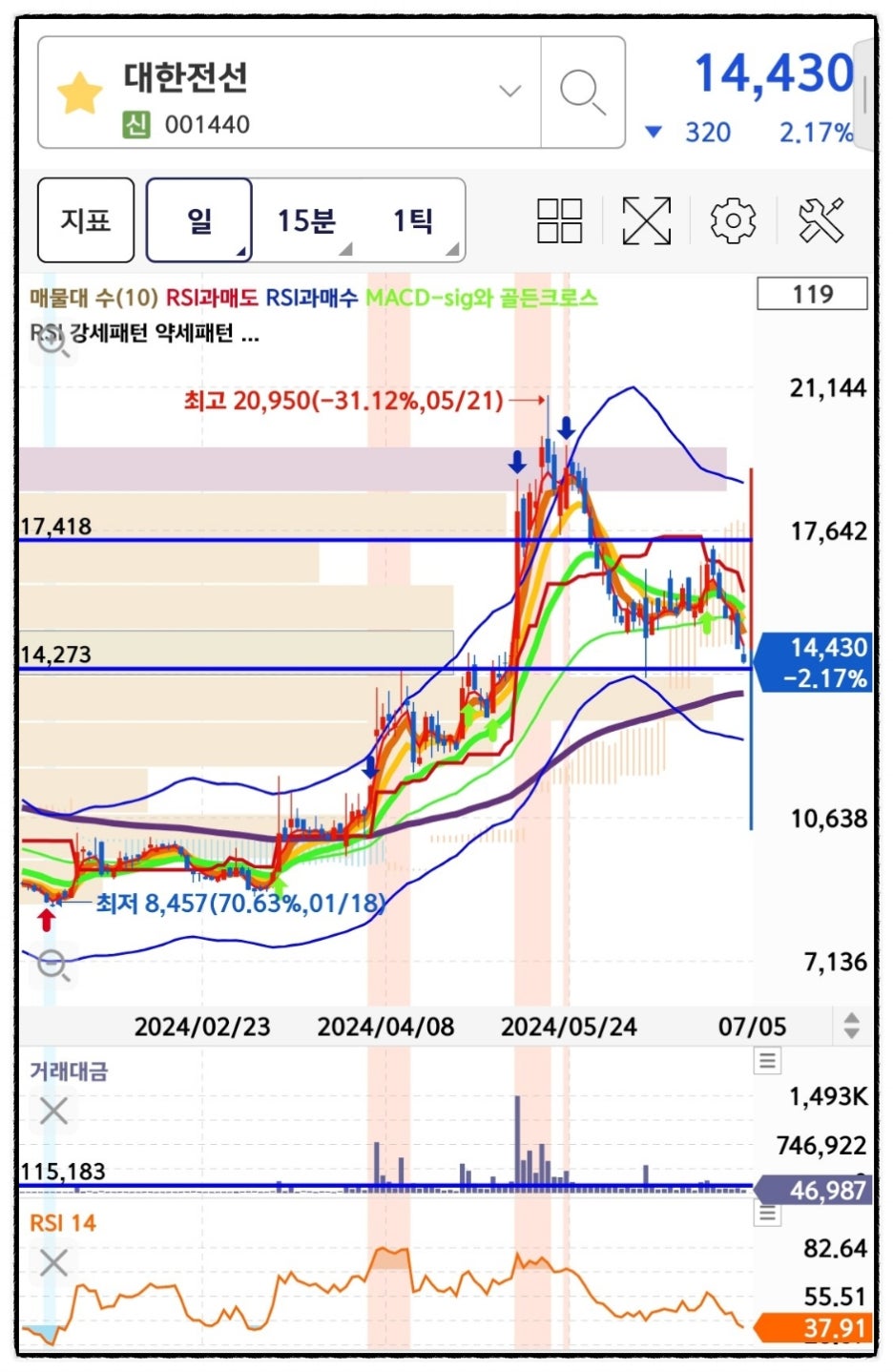The image size is (893, 1372).
Task: Zoom out the chart with the bottom magnifier
Action: [52, 966]
